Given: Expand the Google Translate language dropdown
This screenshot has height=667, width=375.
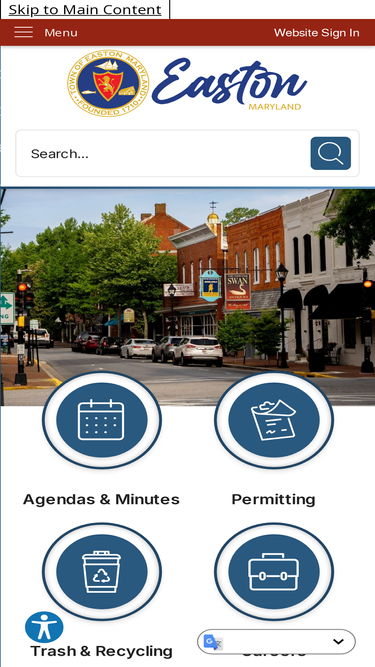Looking at the screenshot, I should pos(276,641).
